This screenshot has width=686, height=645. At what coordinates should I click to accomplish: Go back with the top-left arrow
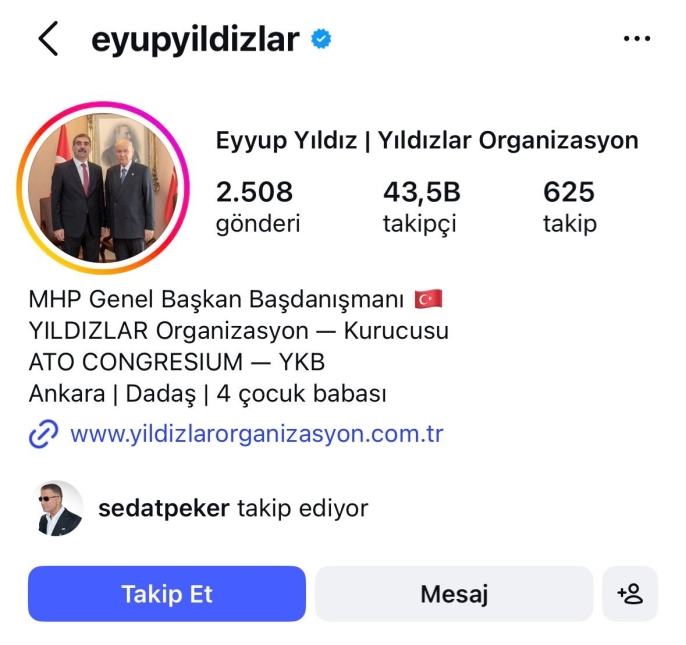pyautogui.click(x=48, y=39)
